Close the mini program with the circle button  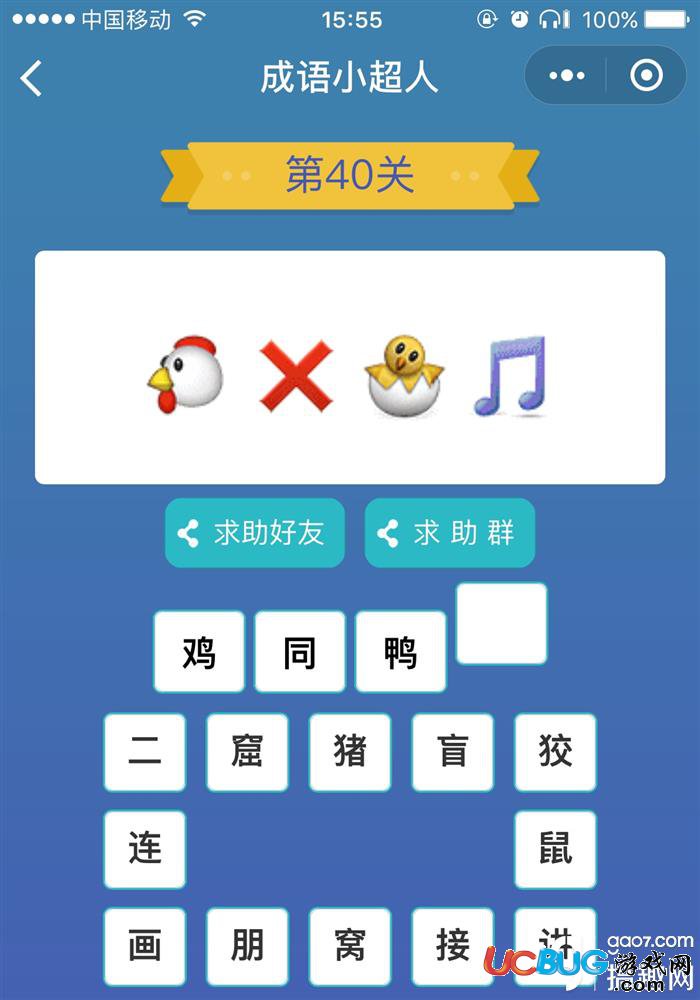coord(646,76)
